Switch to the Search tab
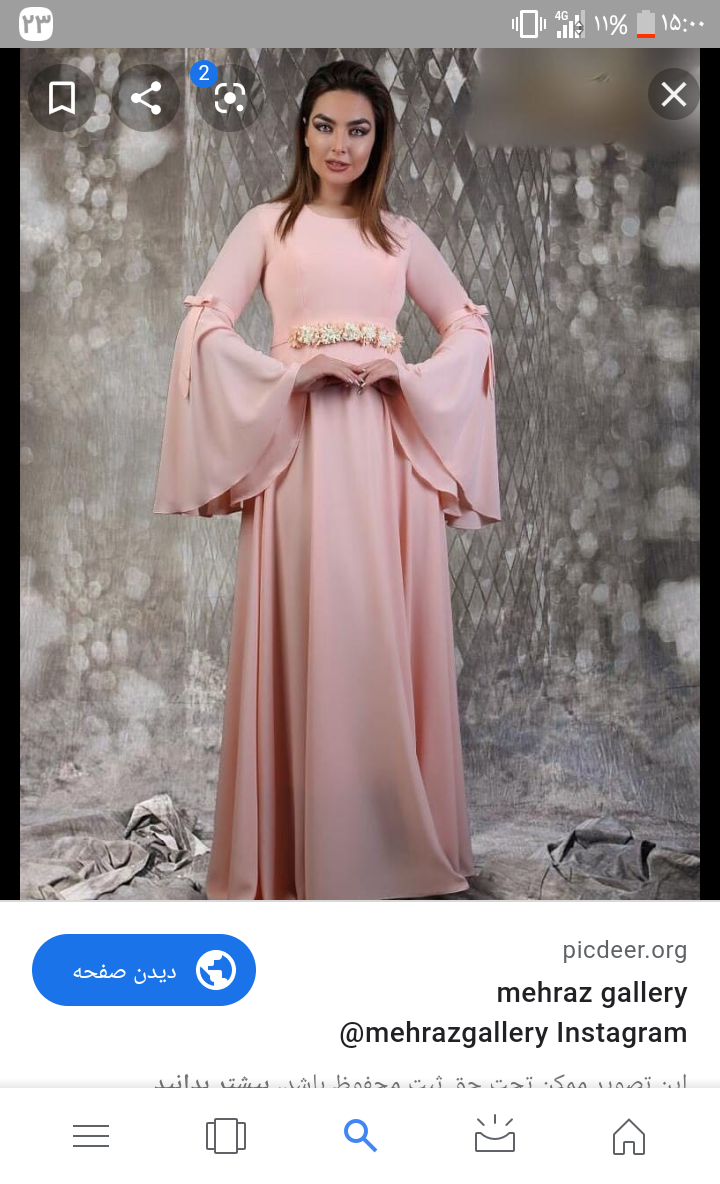 pyautogui.click(x=360, y=1136)
